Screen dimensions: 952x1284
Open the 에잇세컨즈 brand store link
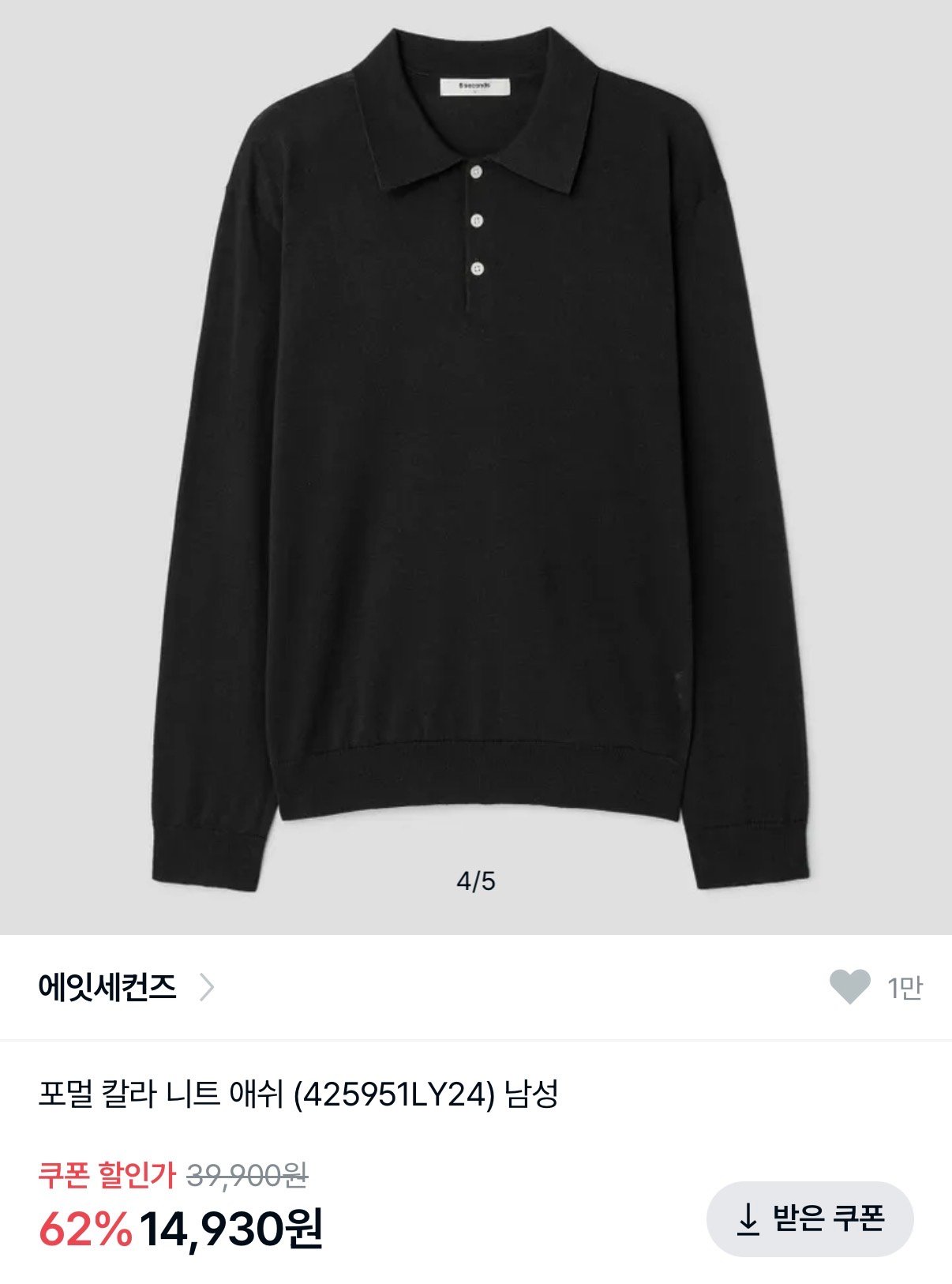click(x=126, y=987)
